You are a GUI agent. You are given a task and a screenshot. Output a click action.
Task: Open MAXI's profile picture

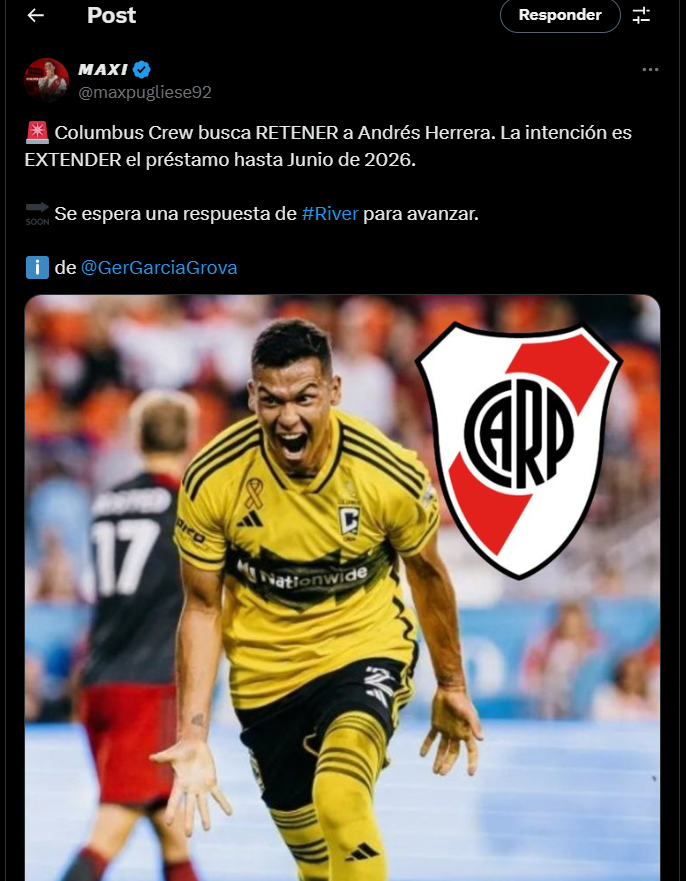[x=46, y=80]
